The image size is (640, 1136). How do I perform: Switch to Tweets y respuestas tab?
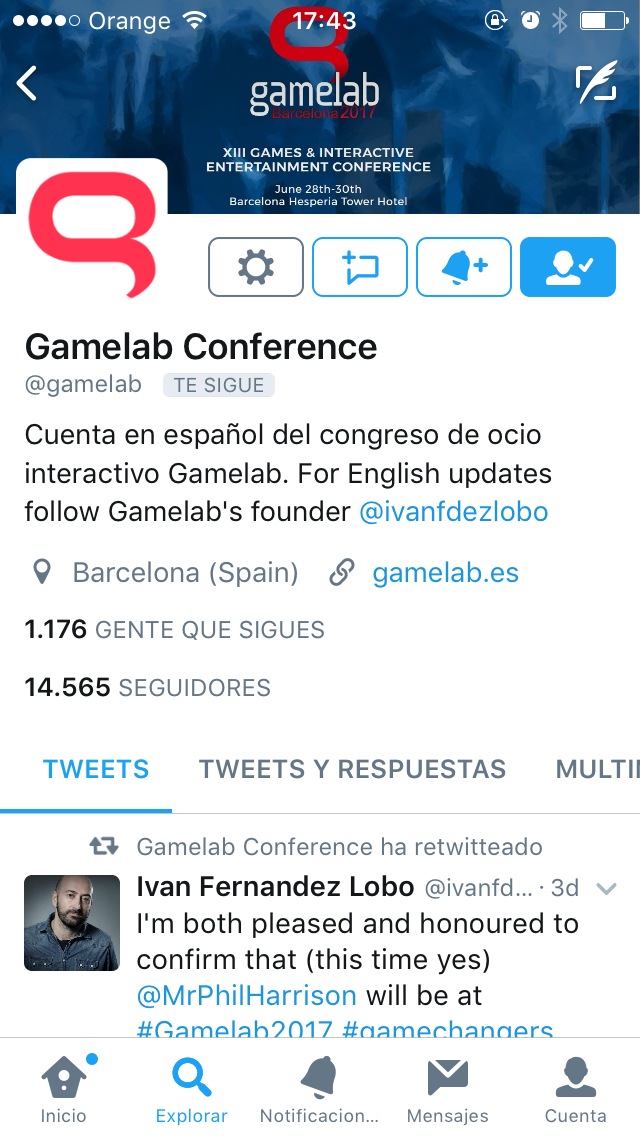click(352, 768)
